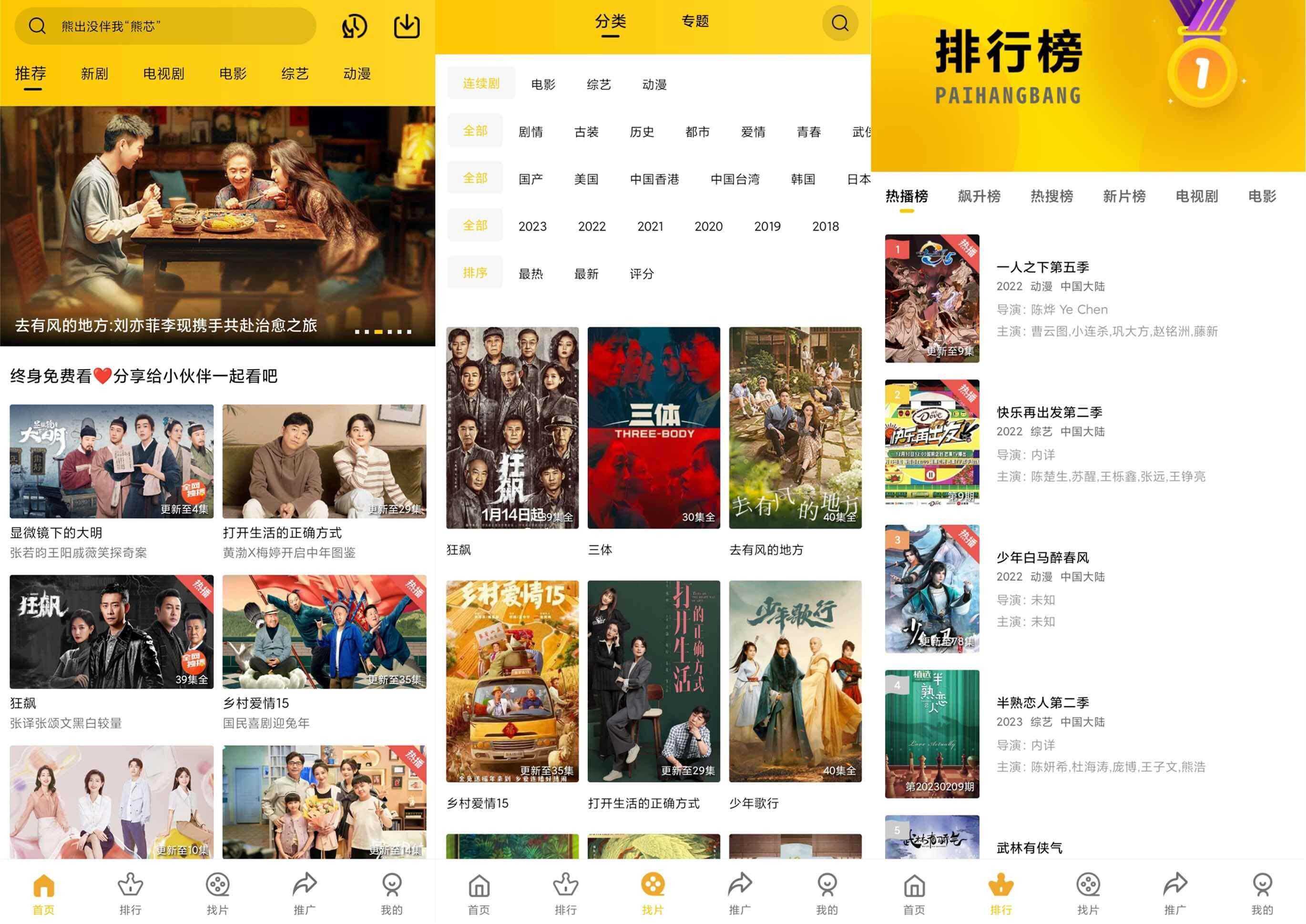Tap the round search icon beside 专题
This screenshot has width=1306, height=924.
(839, 23)
